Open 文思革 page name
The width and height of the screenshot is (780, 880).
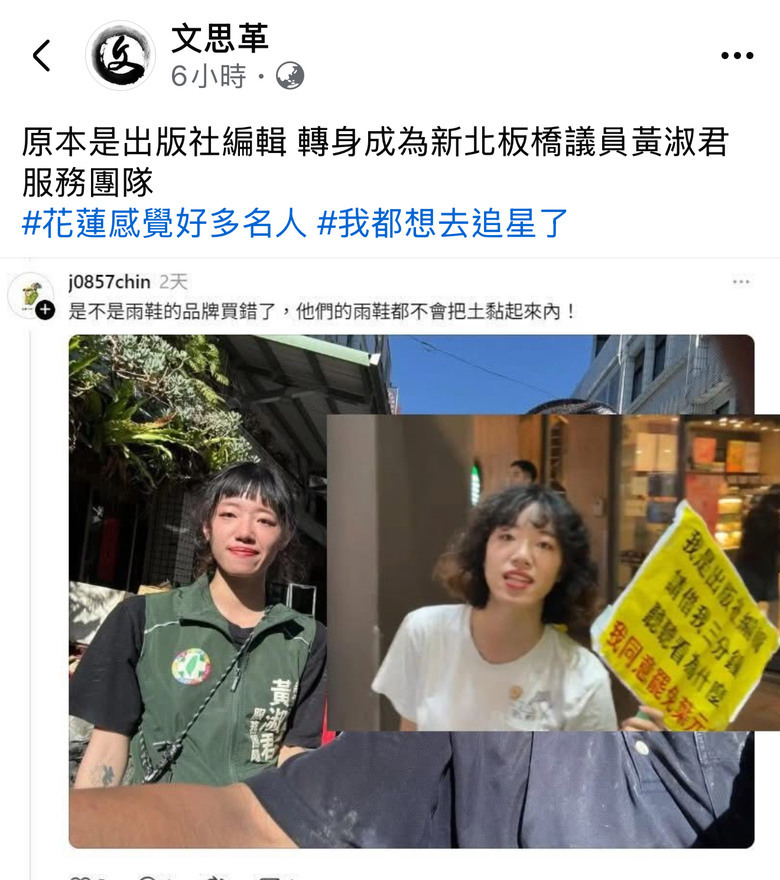tap(219, 38)
